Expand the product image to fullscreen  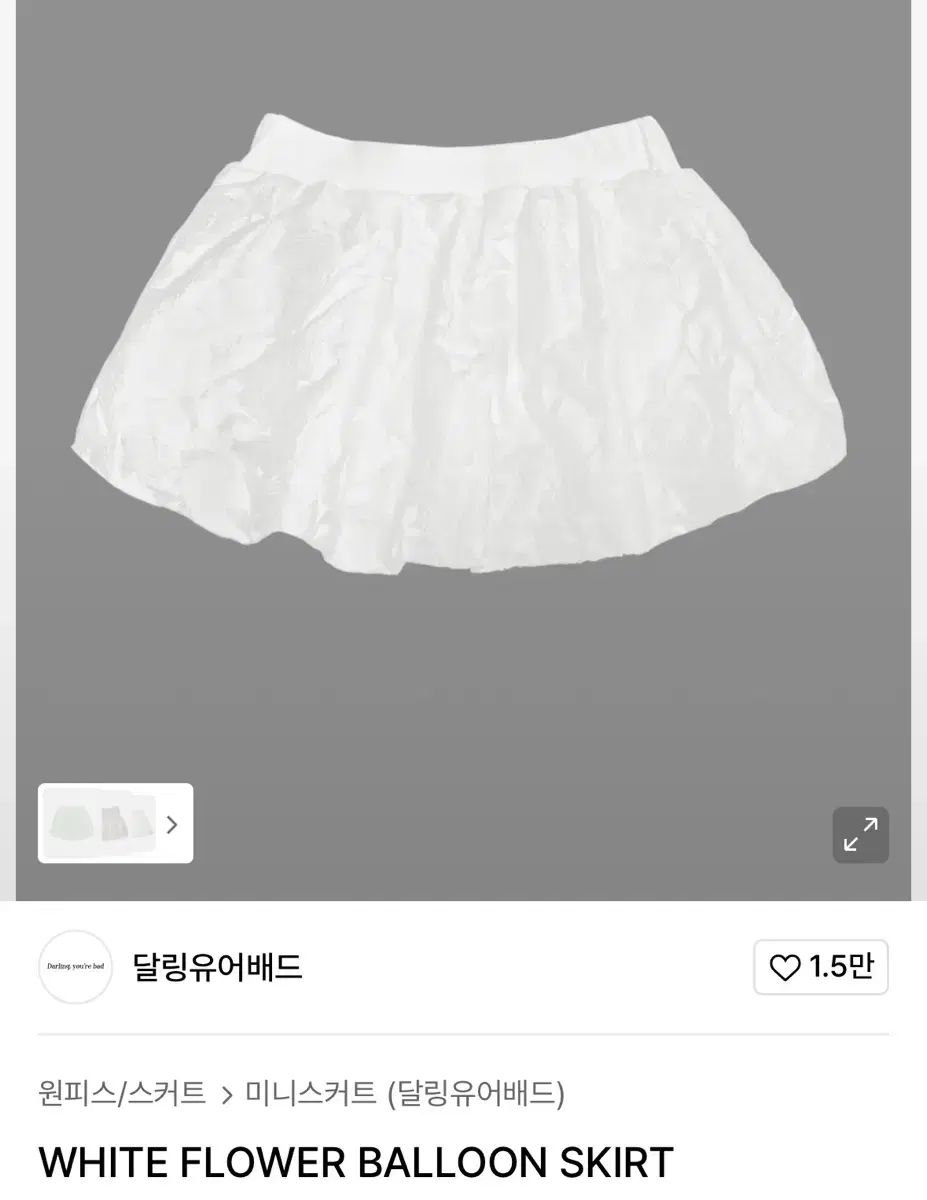pos(860,835)
